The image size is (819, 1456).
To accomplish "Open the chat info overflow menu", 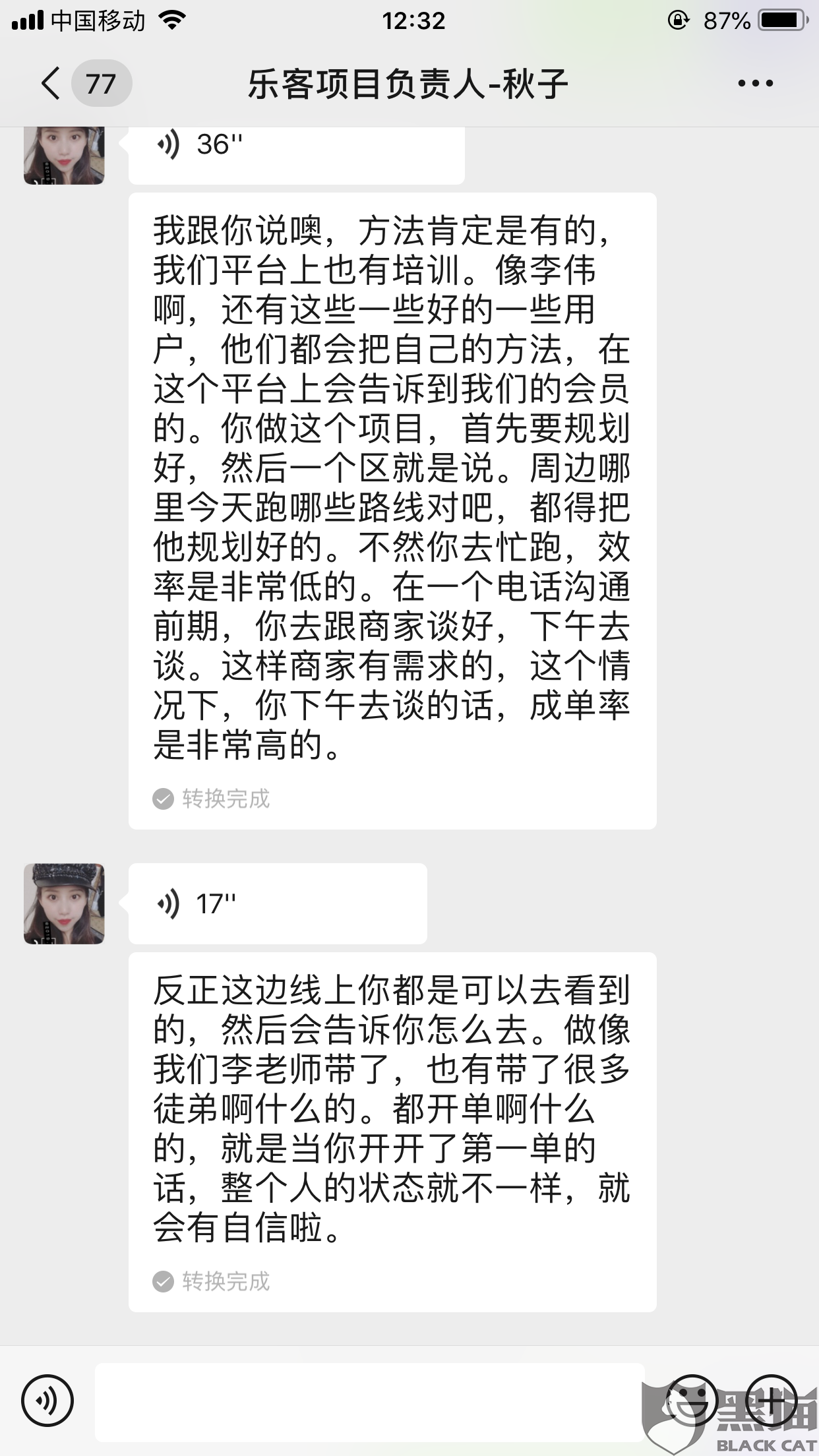I will (x=755, y=83).
